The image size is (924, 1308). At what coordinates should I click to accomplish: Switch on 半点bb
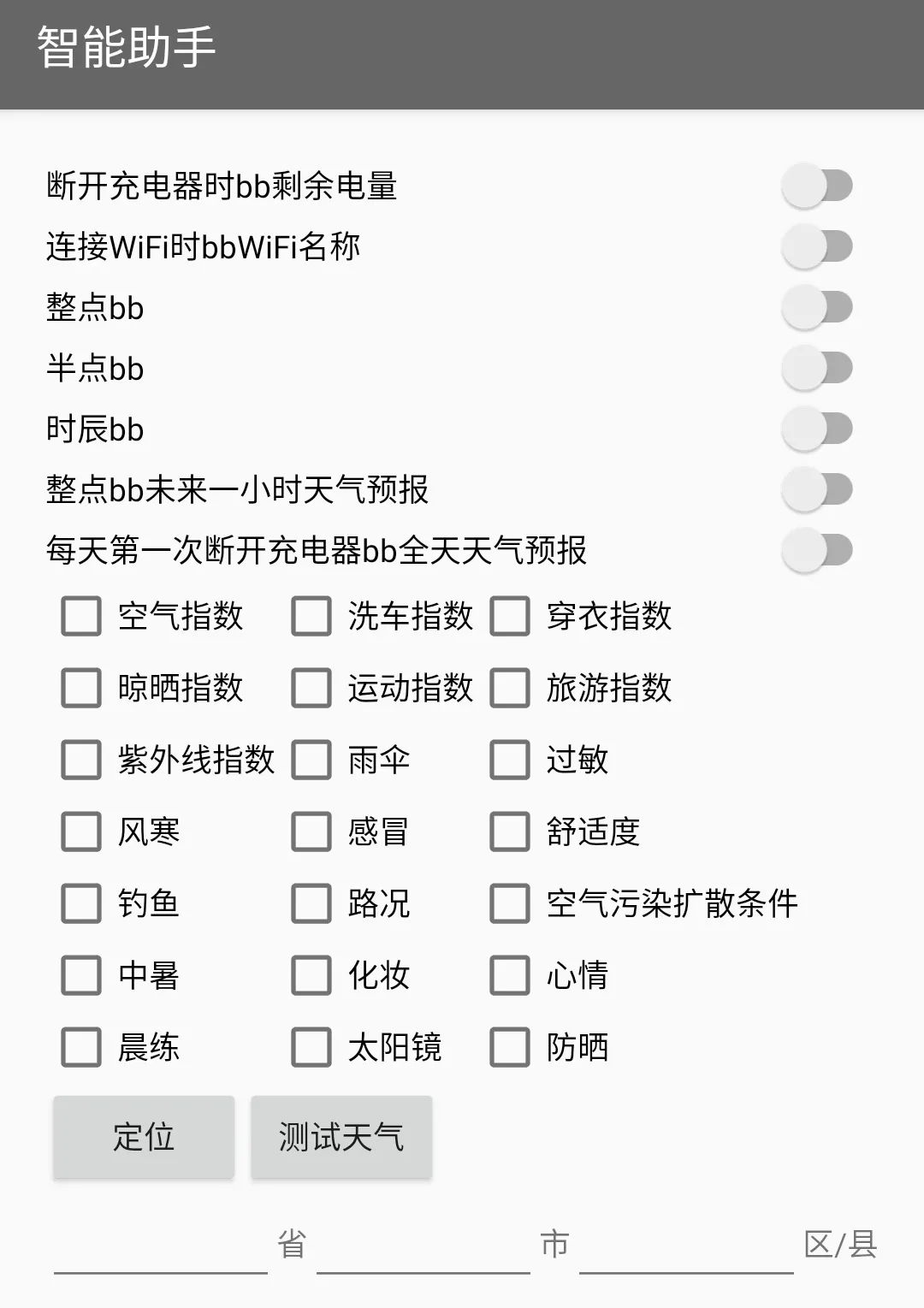pos(817,368)
